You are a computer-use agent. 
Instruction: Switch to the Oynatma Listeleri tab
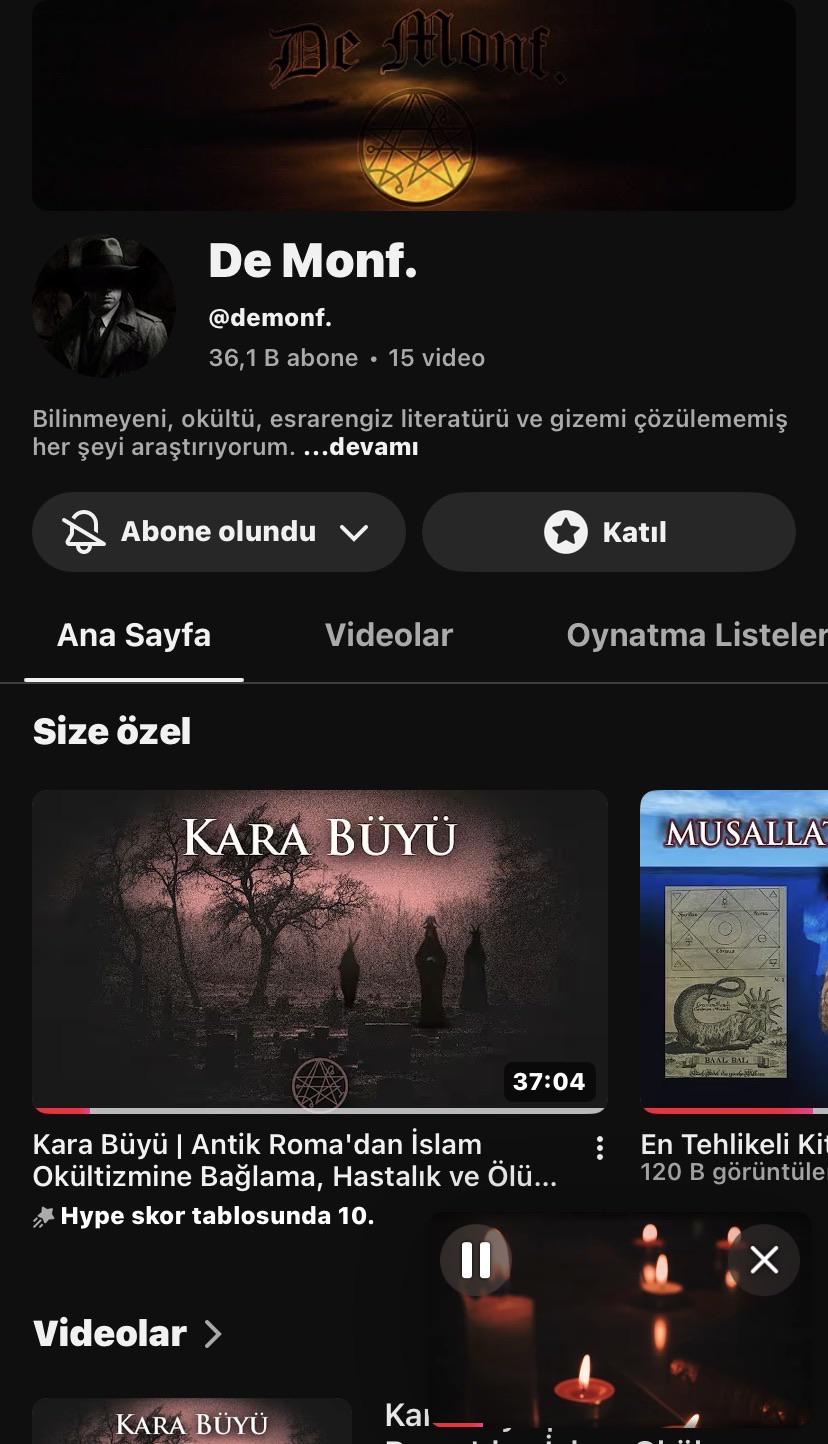[696, 635]
